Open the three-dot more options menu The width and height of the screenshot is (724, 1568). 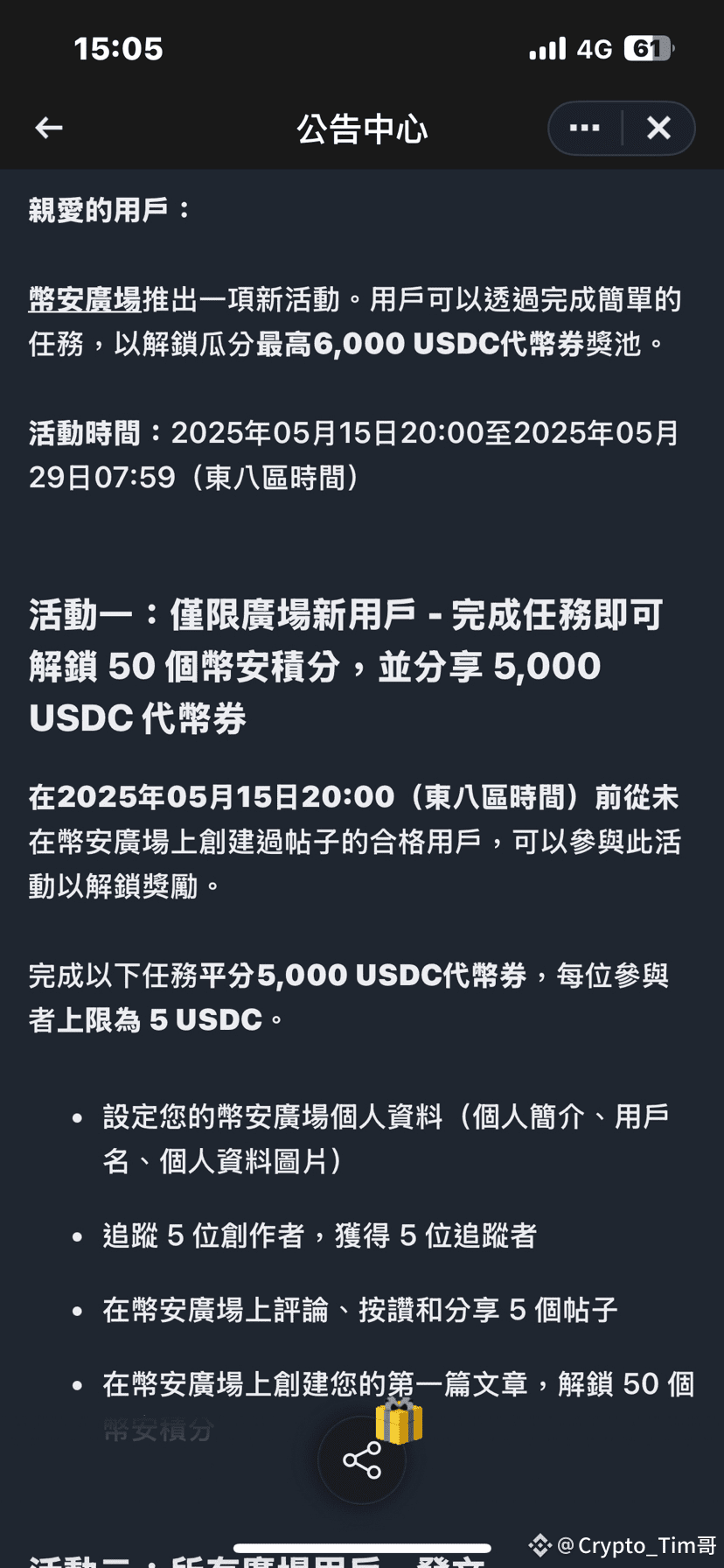click(x=584, y=129)
